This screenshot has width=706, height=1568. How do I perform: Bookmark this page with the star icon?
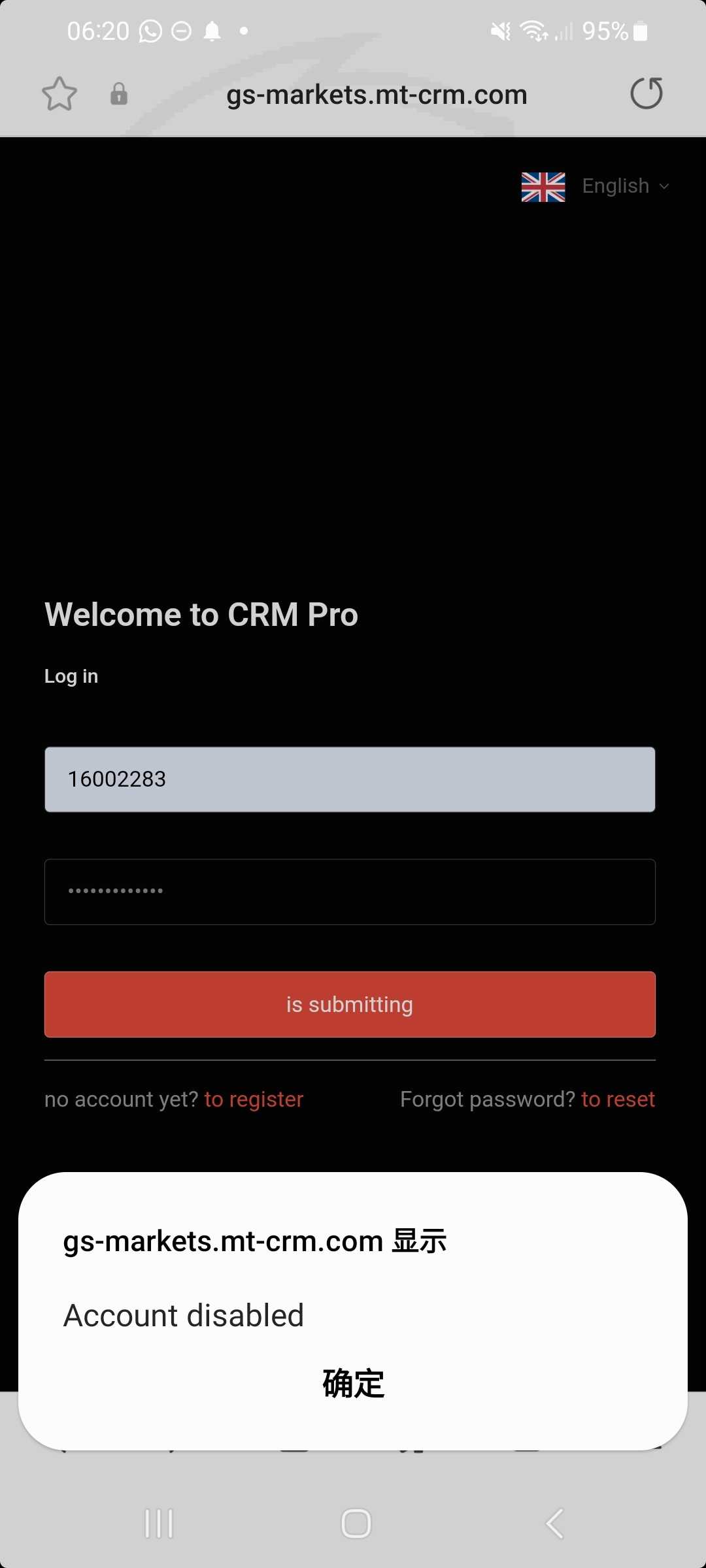pos(59,94)
